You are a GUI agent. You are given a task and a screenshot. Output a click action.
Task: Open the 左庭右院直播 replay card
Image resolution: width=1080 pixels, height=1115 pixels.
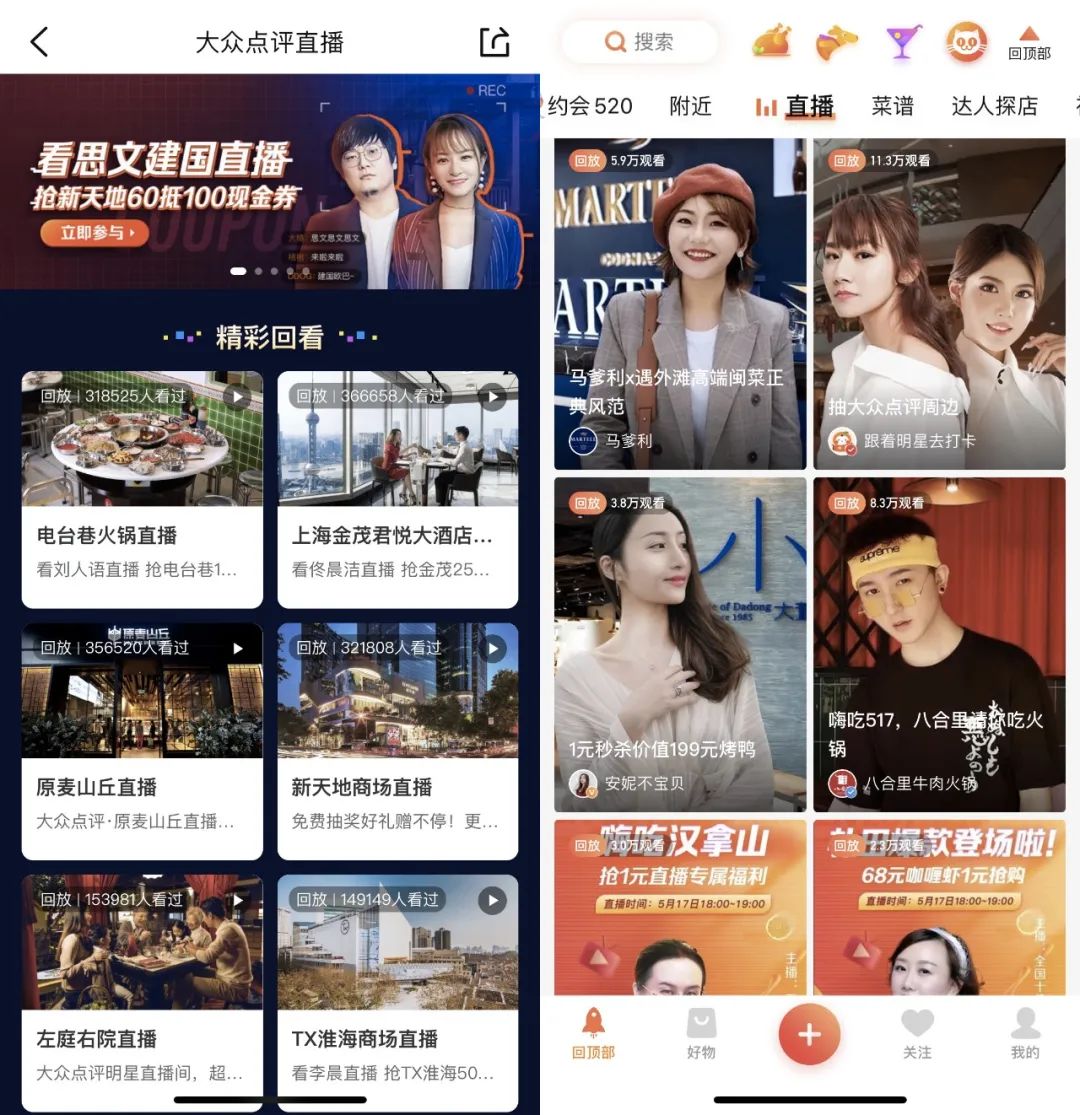(142, 993)
